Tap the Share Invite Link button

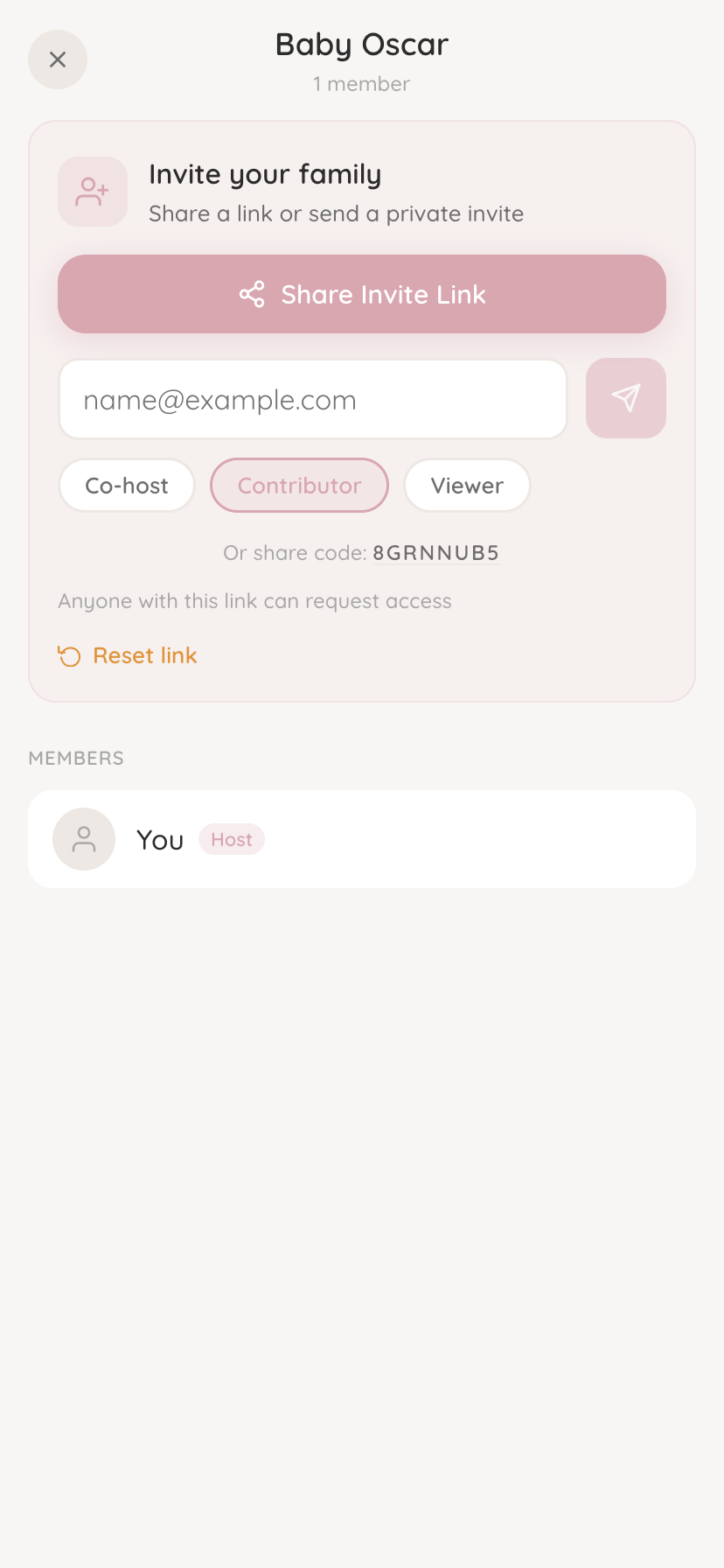click(x=362, y=294)
